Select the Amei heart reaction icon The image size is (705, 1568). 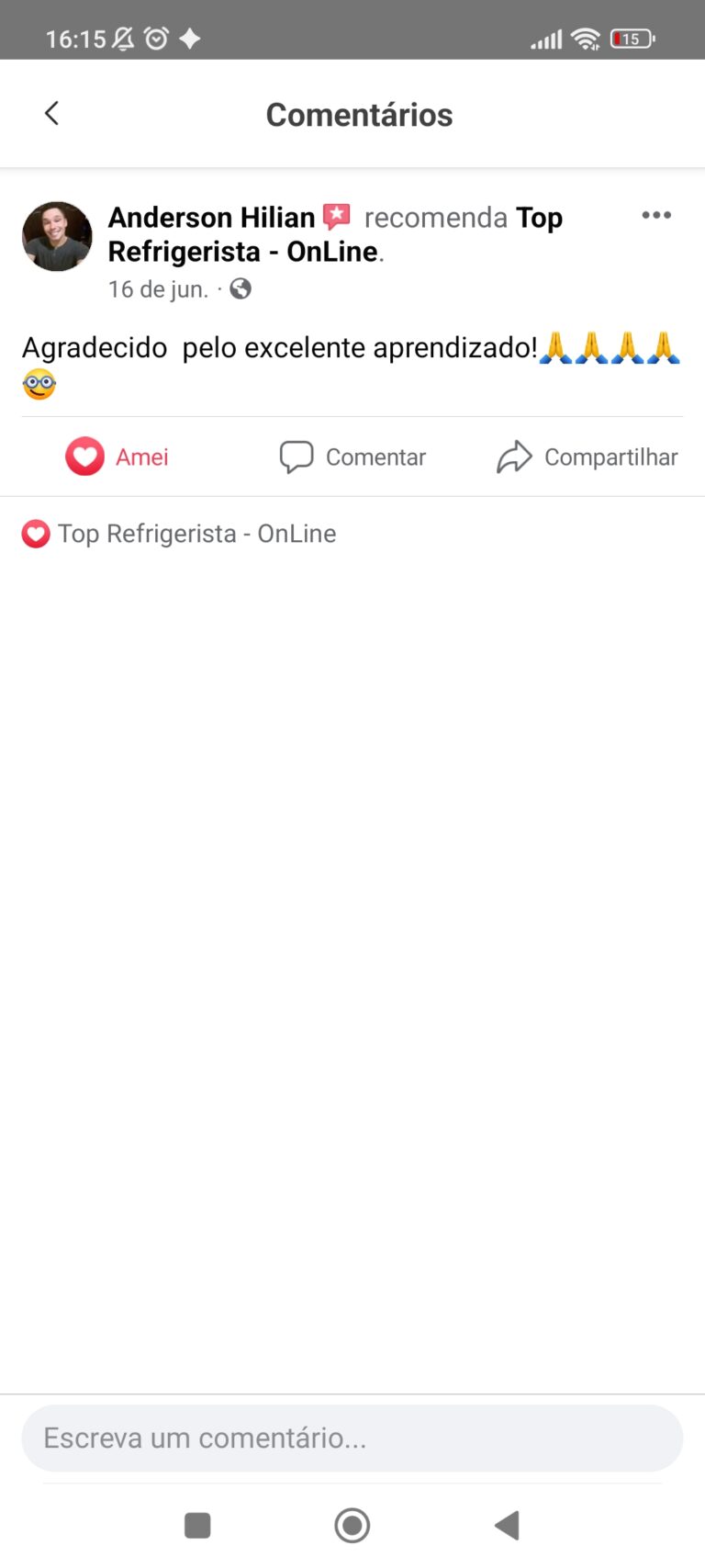[x=84, y=457]
